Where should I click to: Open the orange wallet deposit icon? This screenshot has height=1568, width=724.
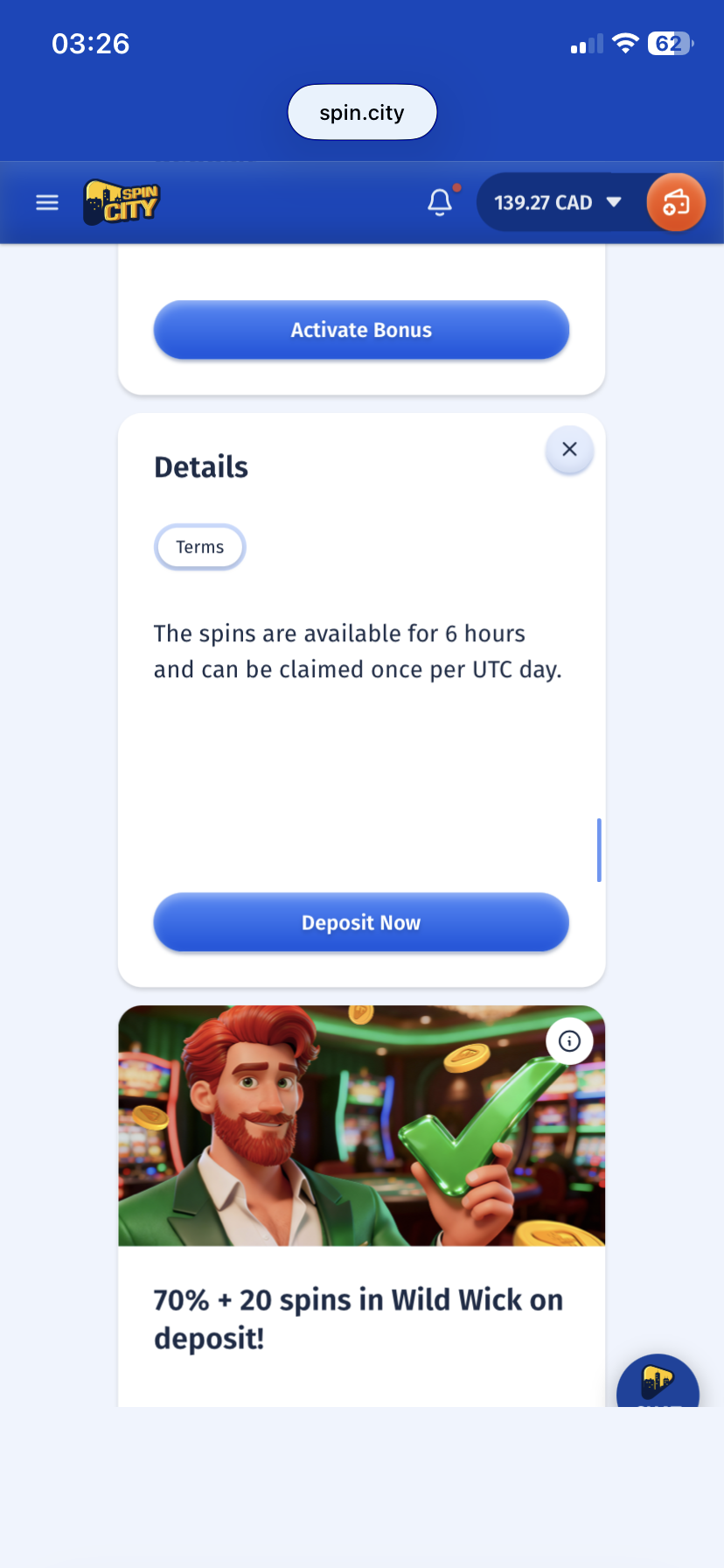point(675,203)
